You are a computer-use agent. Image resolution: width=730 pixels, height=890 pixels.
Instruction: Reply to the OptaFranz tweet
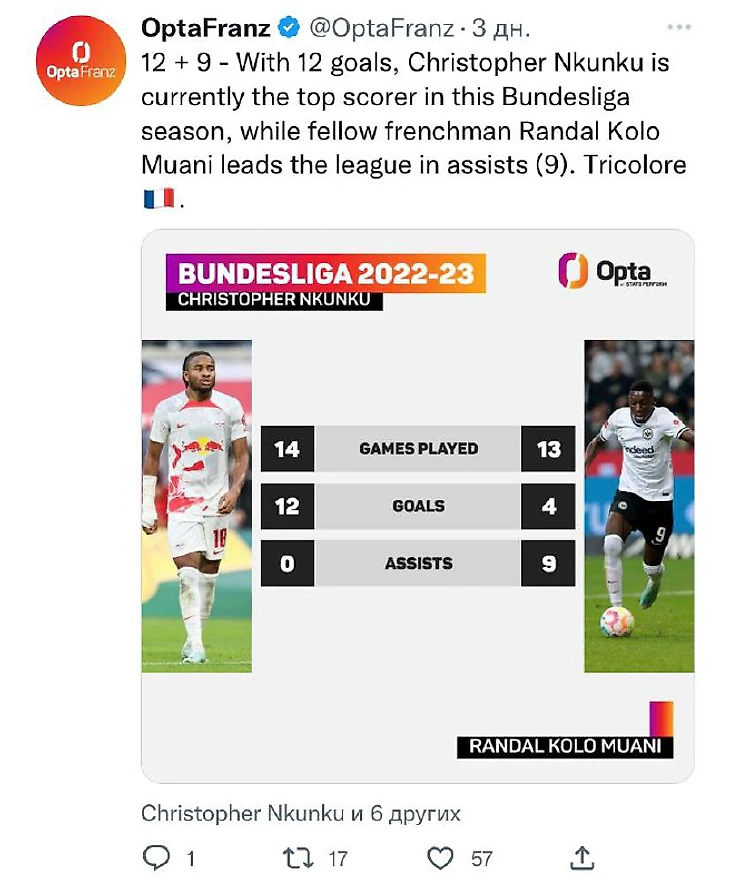(x=157, y=858)
